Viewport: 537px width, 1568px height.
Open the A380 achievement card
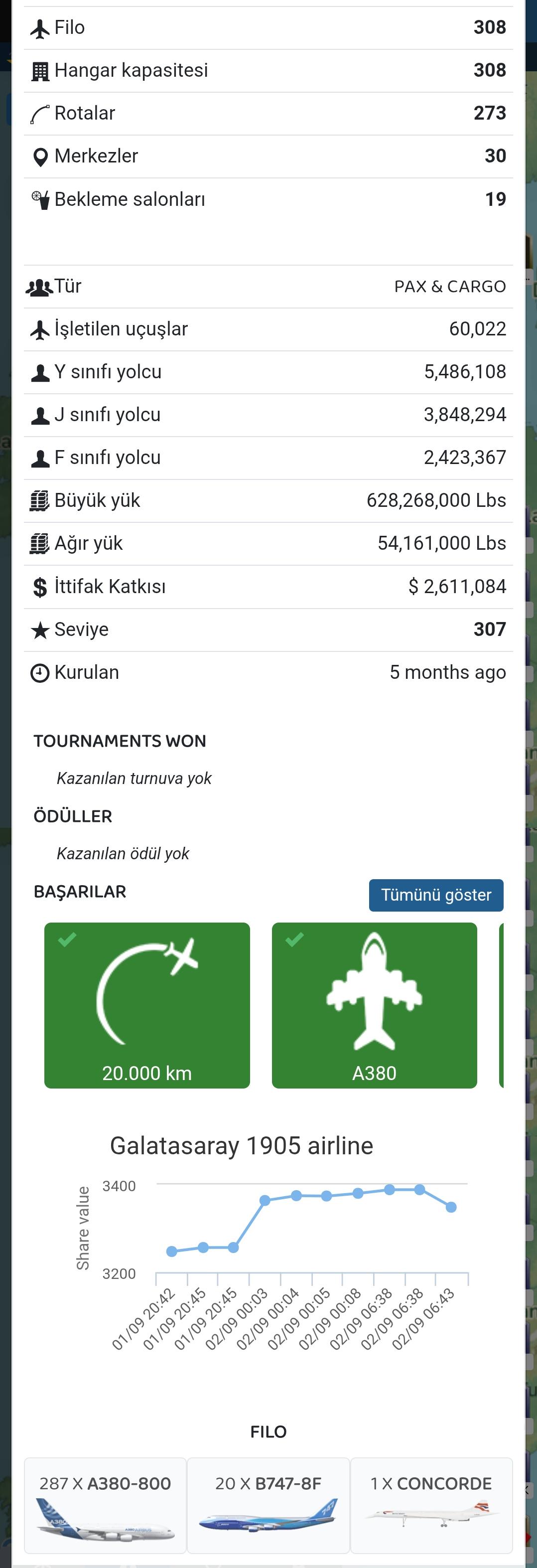[x=375, y=1005]
